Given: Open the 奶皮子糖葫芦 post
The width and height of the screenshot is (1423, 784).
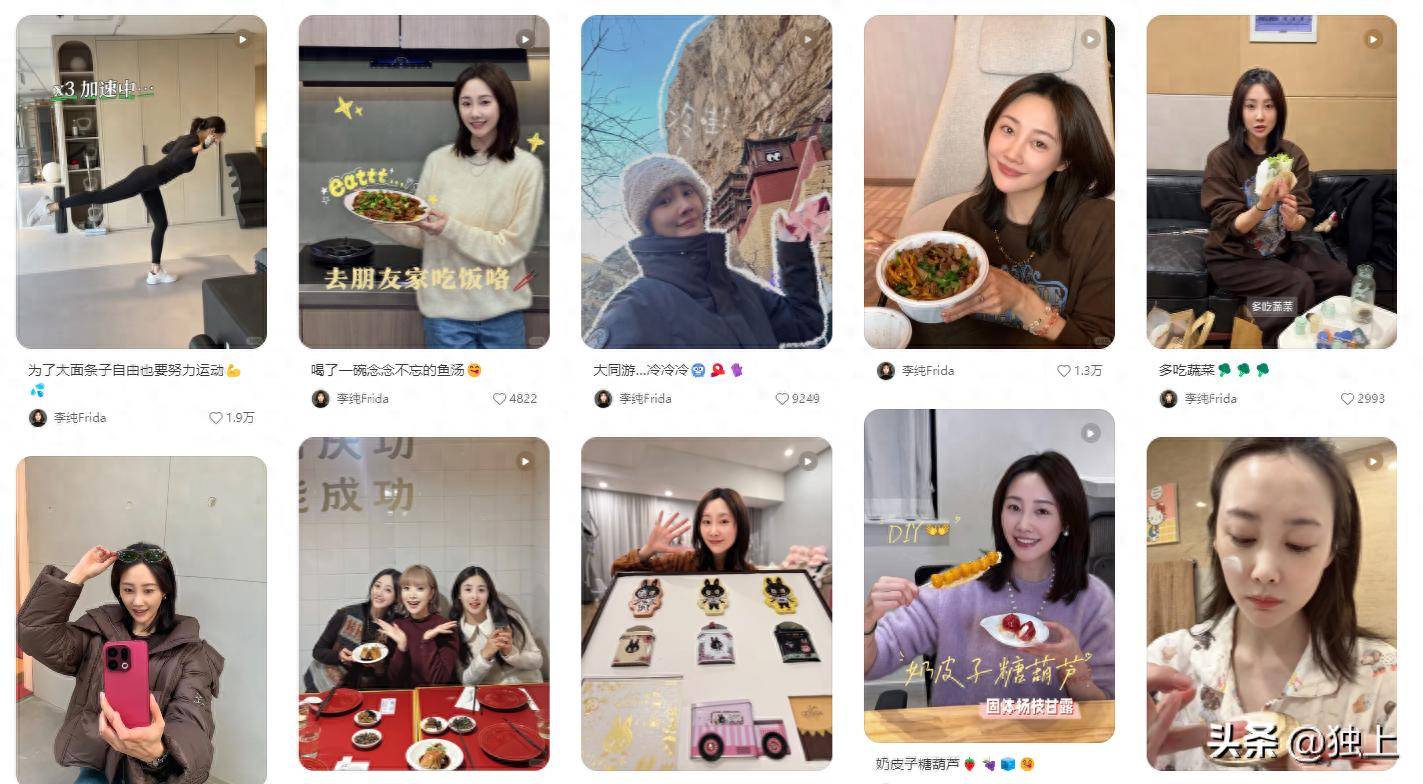Looking at the screenshot, I should (x=989, y=575).
